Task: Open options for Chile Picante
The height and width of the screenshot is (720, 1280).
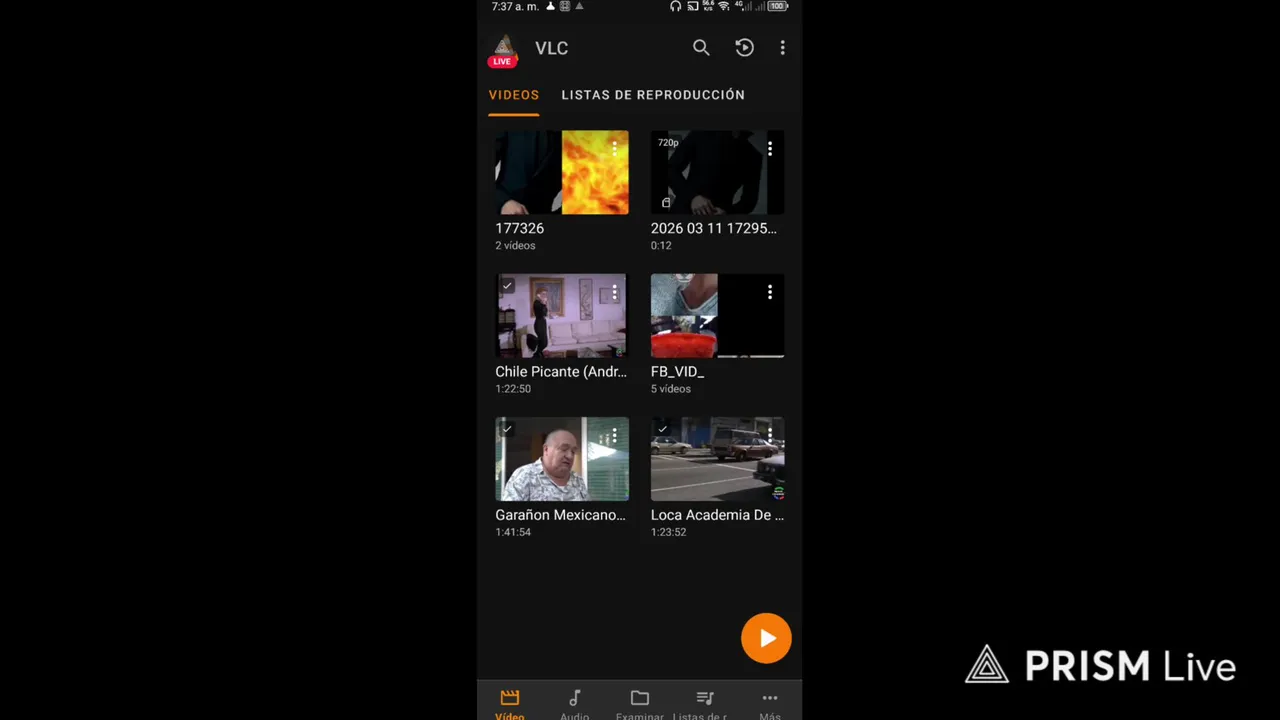Action: [614, 292]
